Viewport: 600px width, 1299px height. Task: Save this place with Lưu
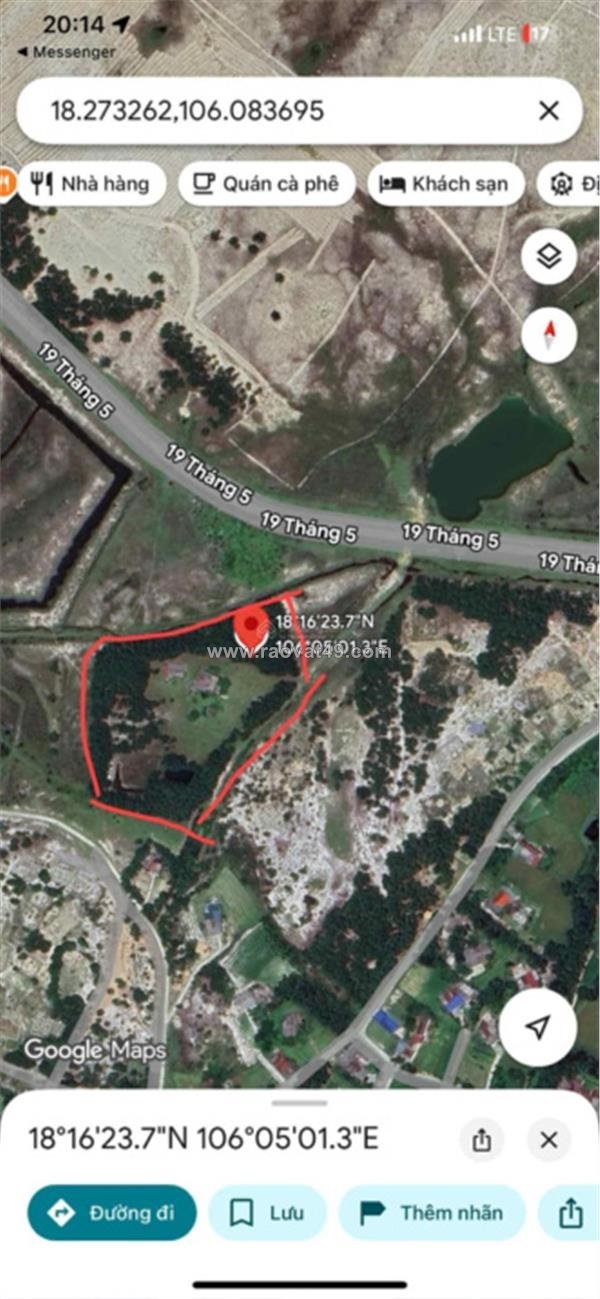click(267, 1213)
